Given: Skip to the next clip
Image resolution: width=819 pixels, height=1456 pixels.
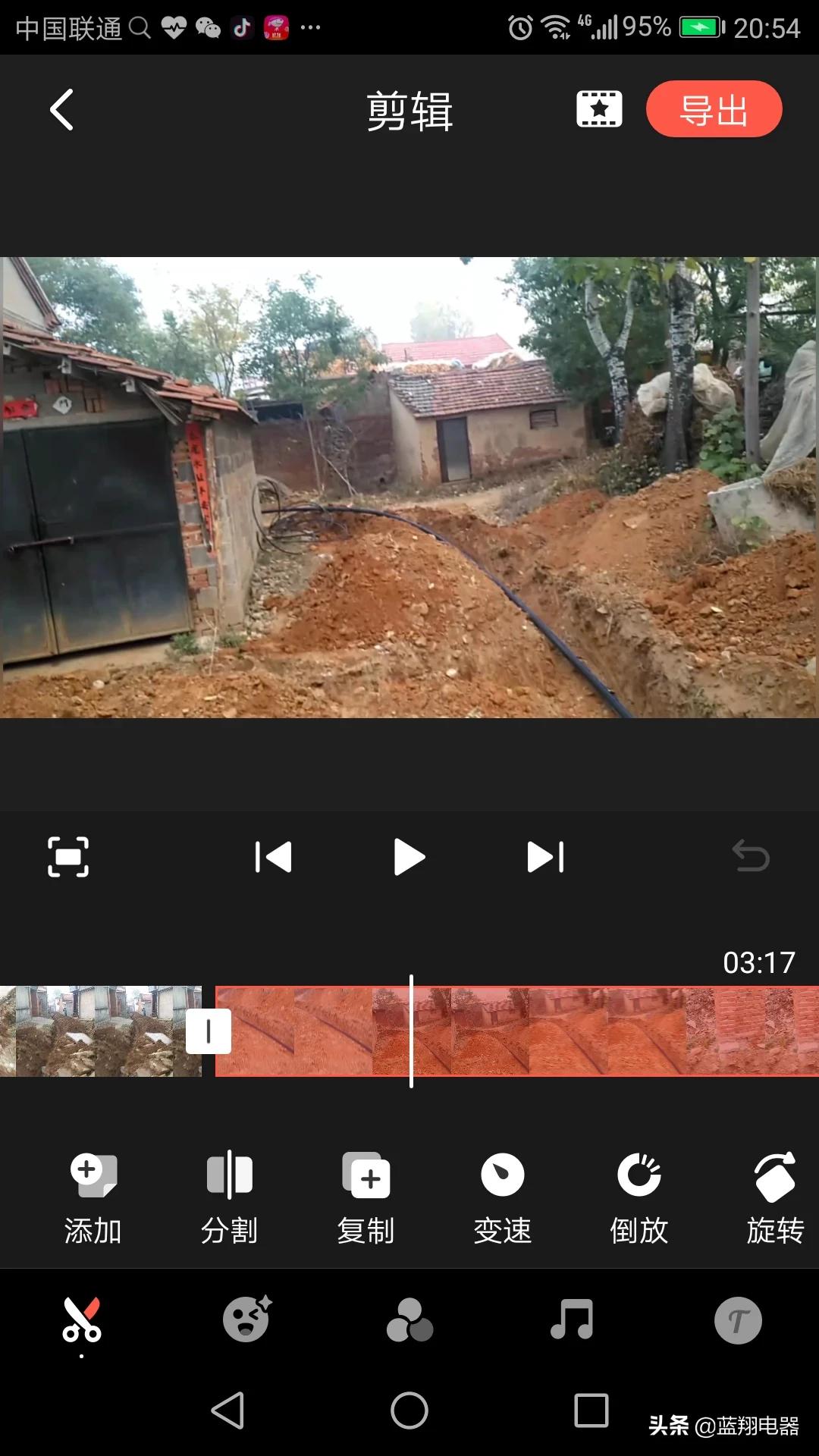Looking at the screenshot, I should [545, 857].
